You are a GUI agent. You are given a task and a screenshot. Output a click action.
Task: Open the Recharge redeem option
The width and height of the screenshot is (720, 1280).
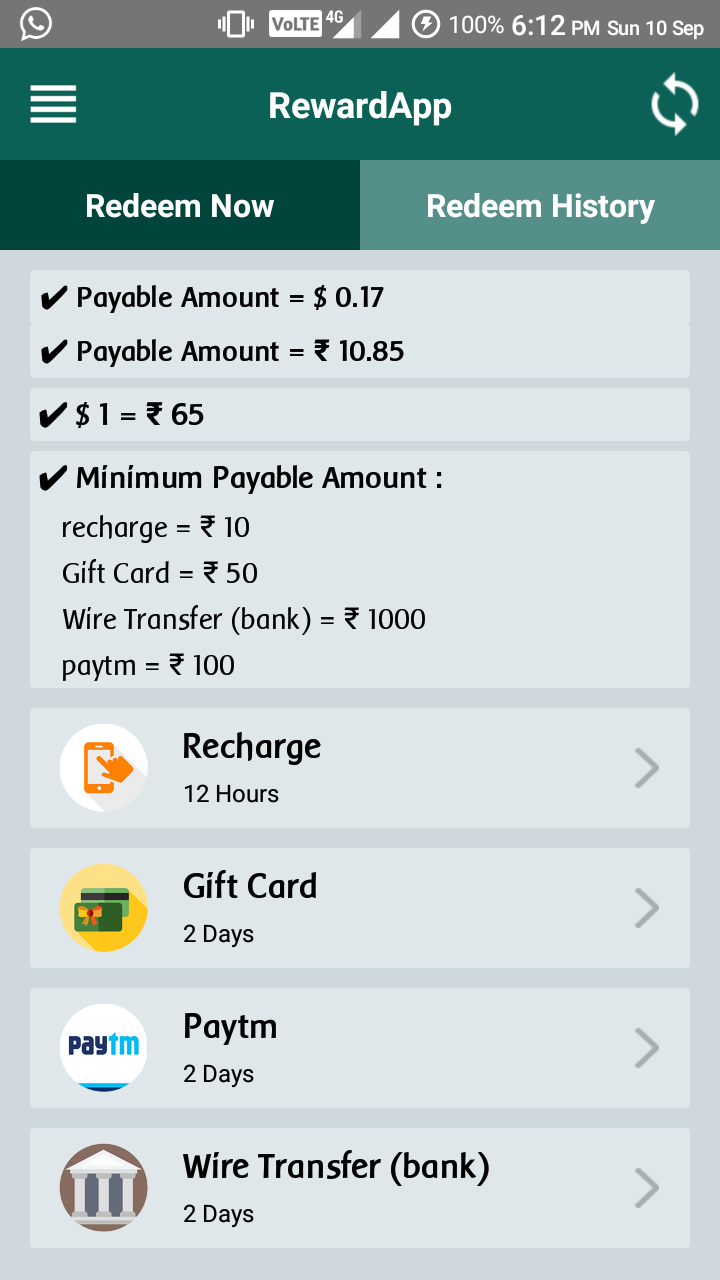360,768
